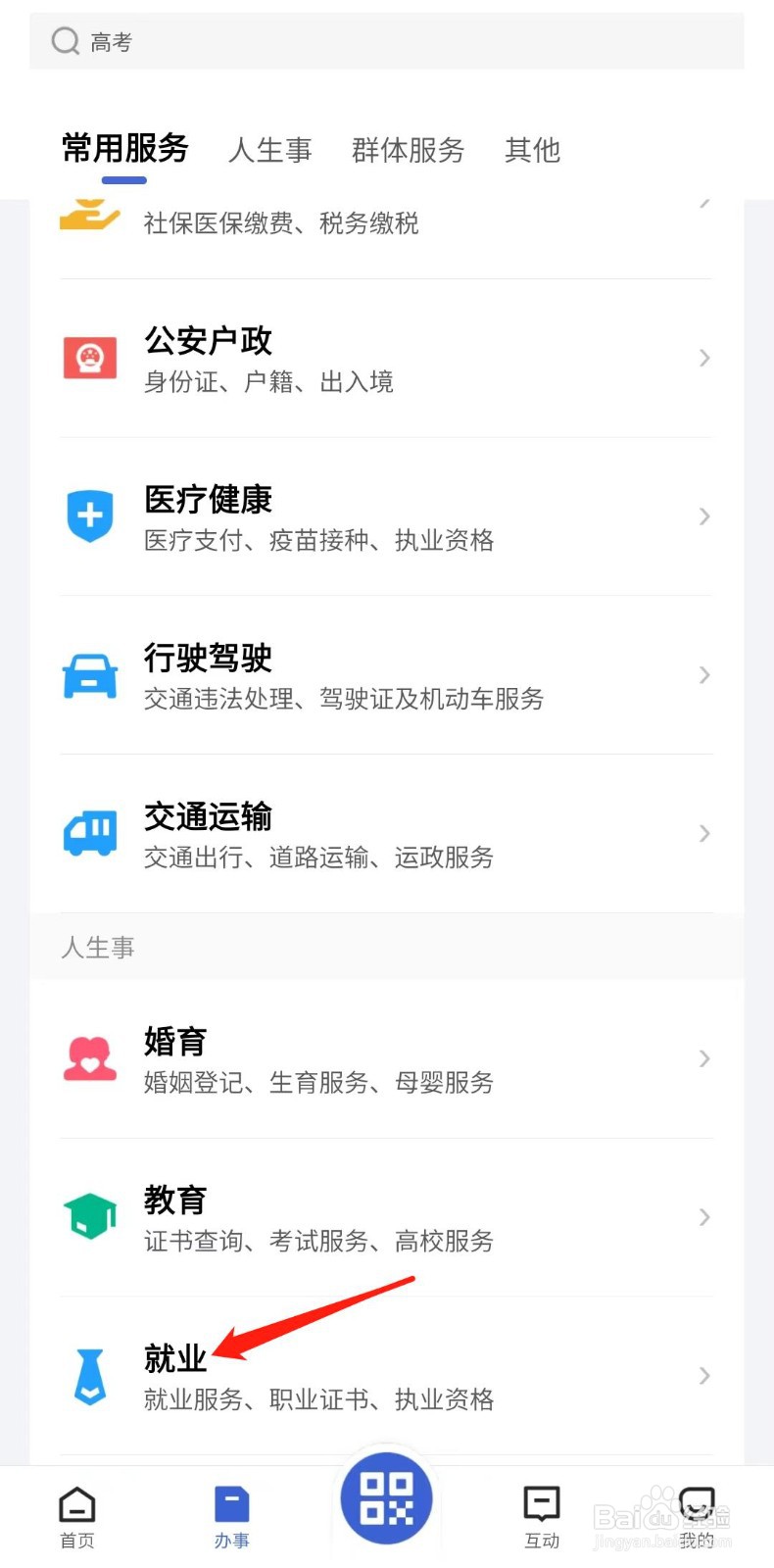Screen dimensions: 774x1568
Task: Switch to the 人生事 top tab
Action: pos(270,150)
